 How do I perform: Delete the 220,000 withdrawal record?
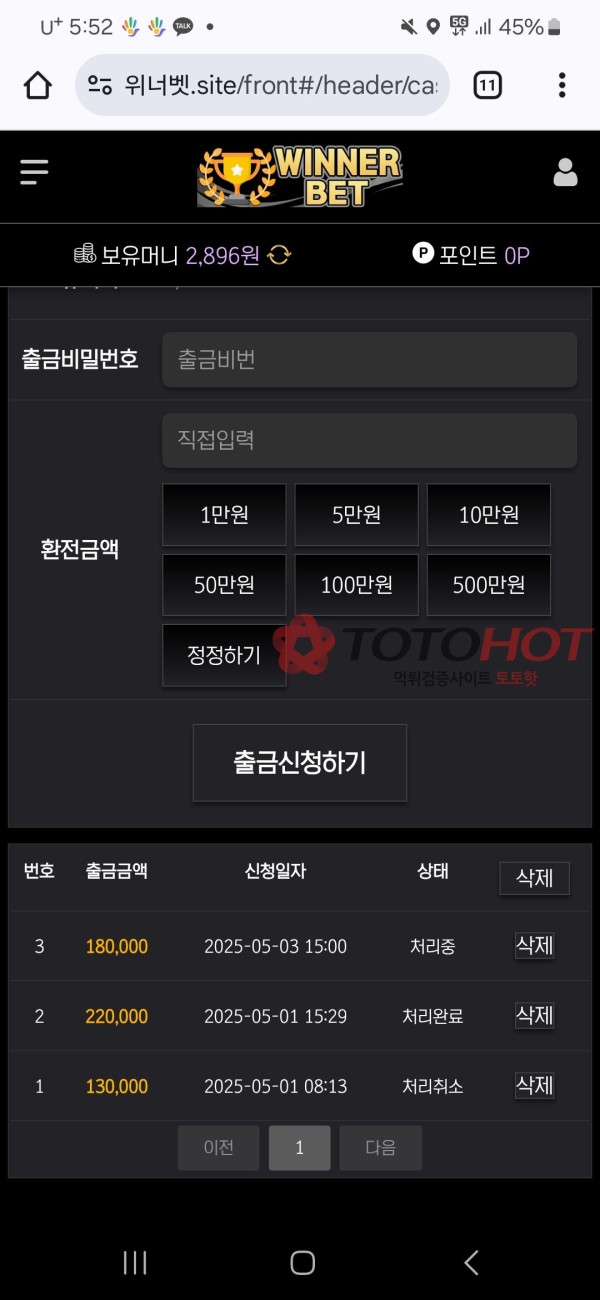point(534,1015)
